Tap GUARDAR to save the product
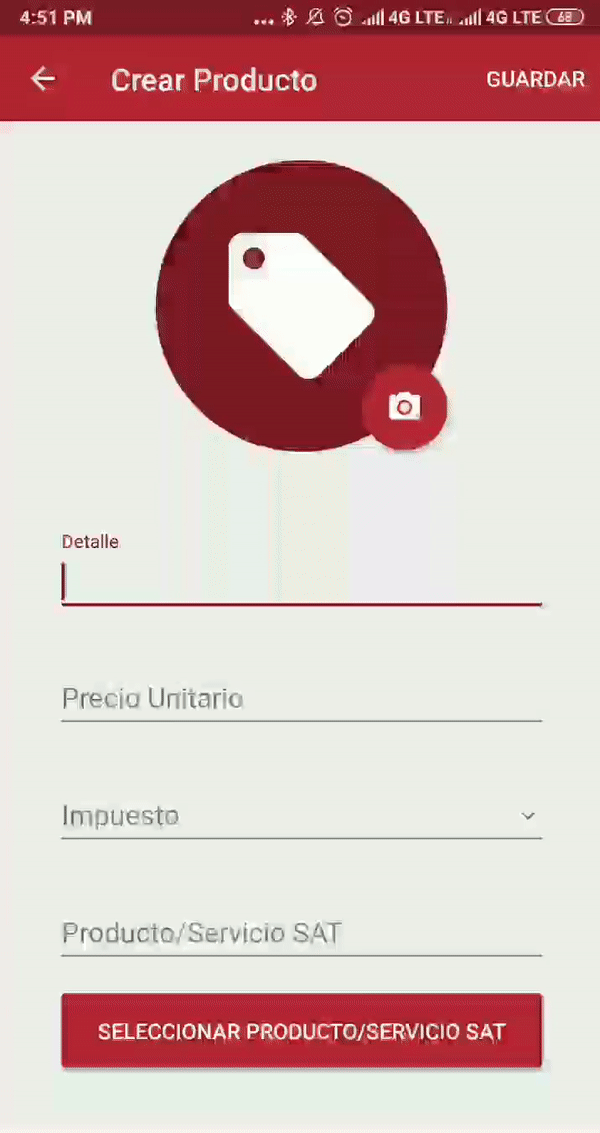Image resolution: width=600 pixels, height=1133 pixels. (x=536, y=79)
